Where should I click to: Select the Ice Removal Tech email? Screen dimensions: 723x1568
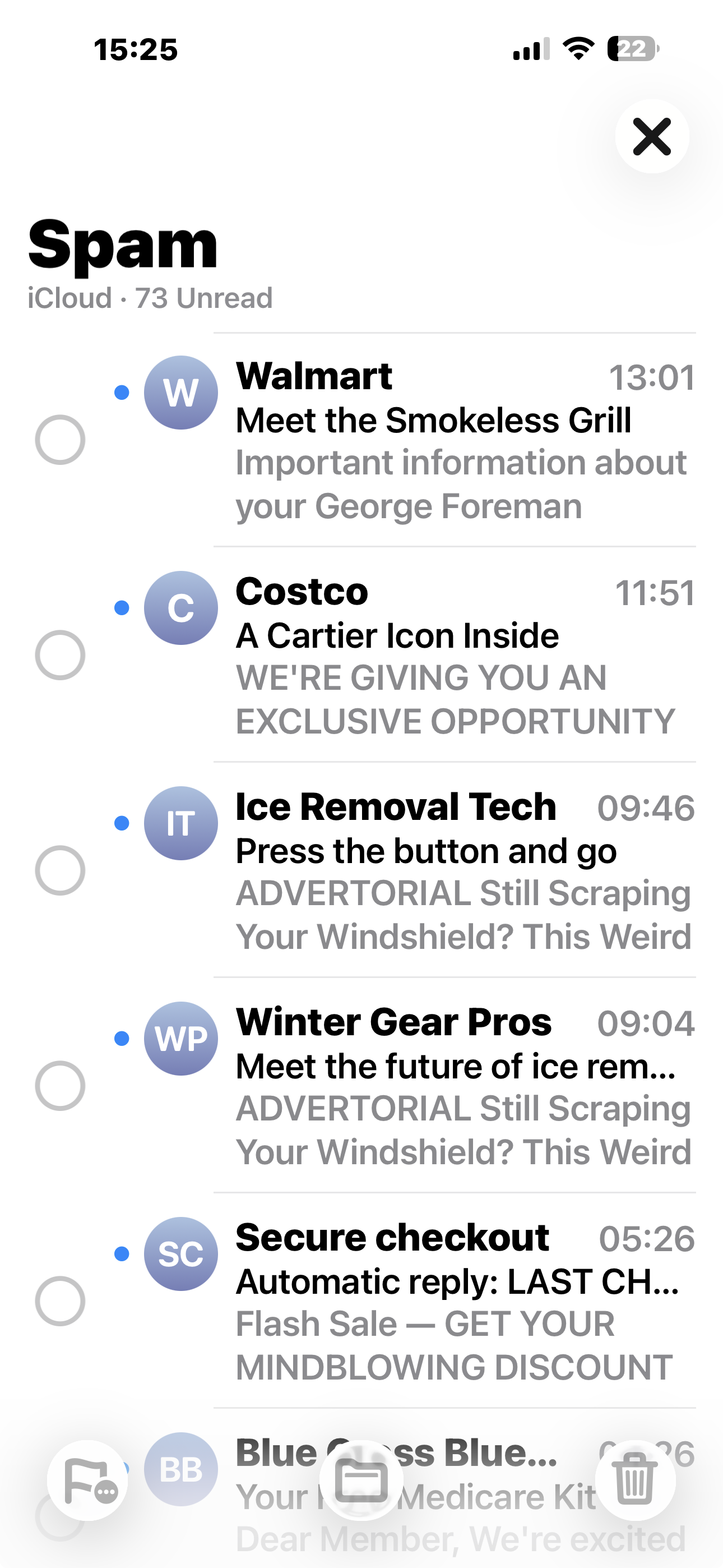pos(59,870)
